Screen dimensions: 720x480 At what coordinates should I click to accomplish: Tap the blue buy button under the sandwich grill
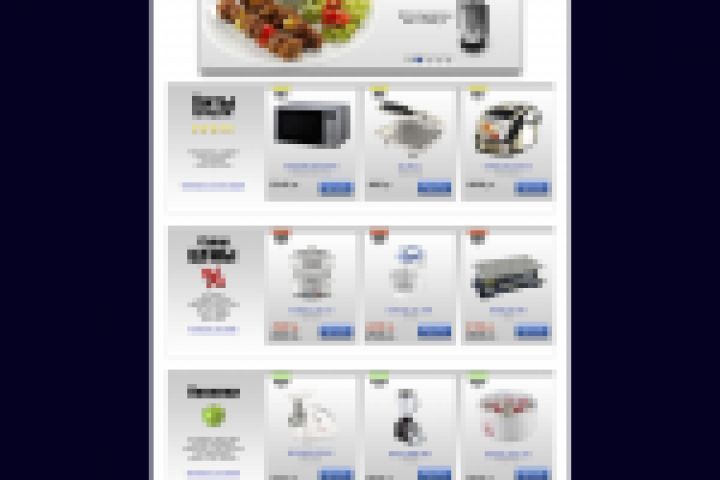[433, 188]
